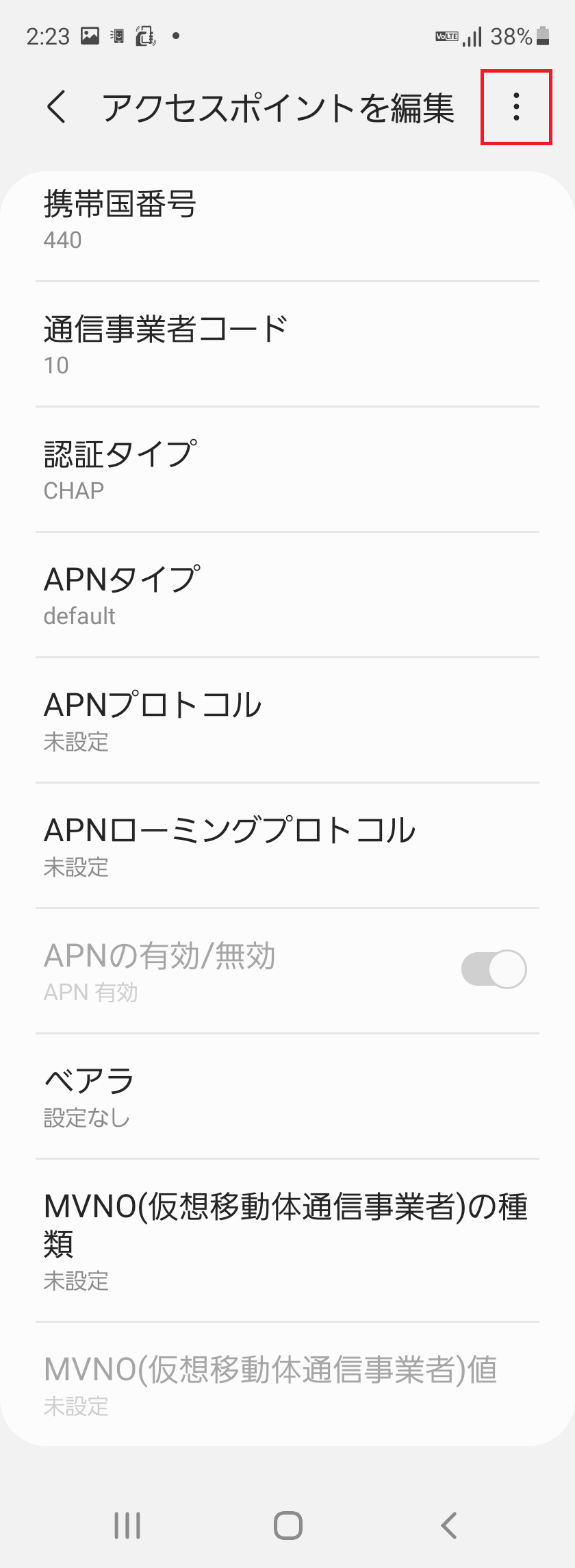The image size is (575, 1568).
Task: Tap the back arrow to exit editing
Action: tap(56, 108)
